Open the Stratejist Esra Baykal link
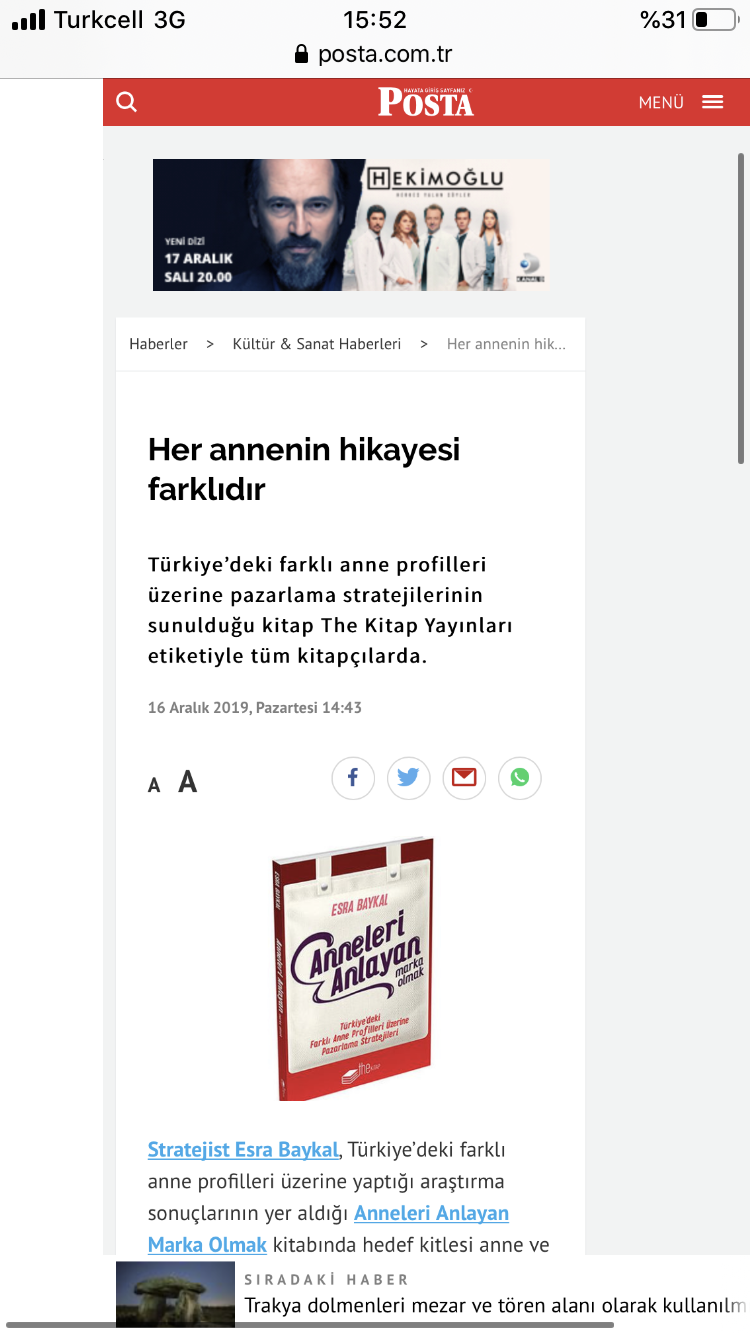The image size is (750, 1334). (x=243, y=1150)
